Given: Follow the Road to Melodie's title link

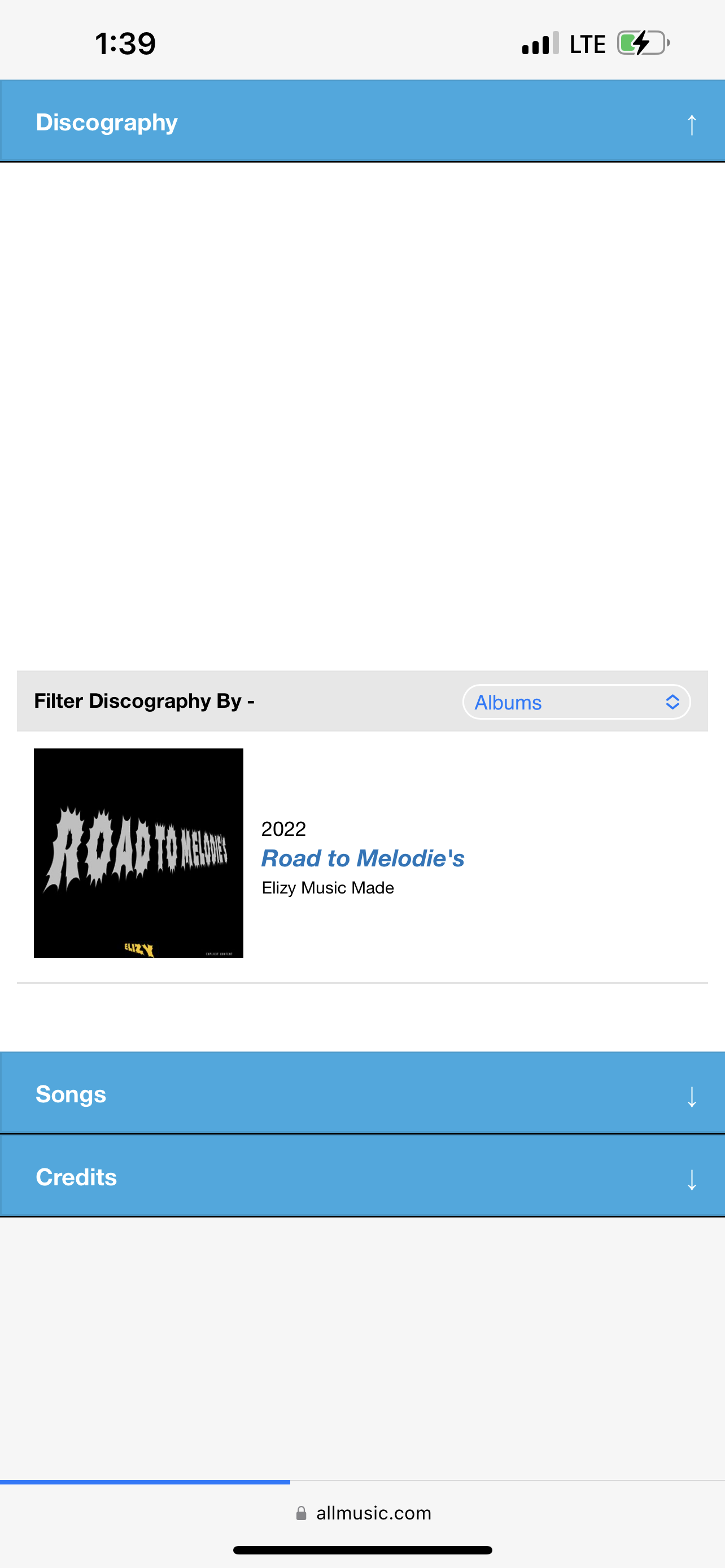Looking at the screenshot, I should (363, 859).
